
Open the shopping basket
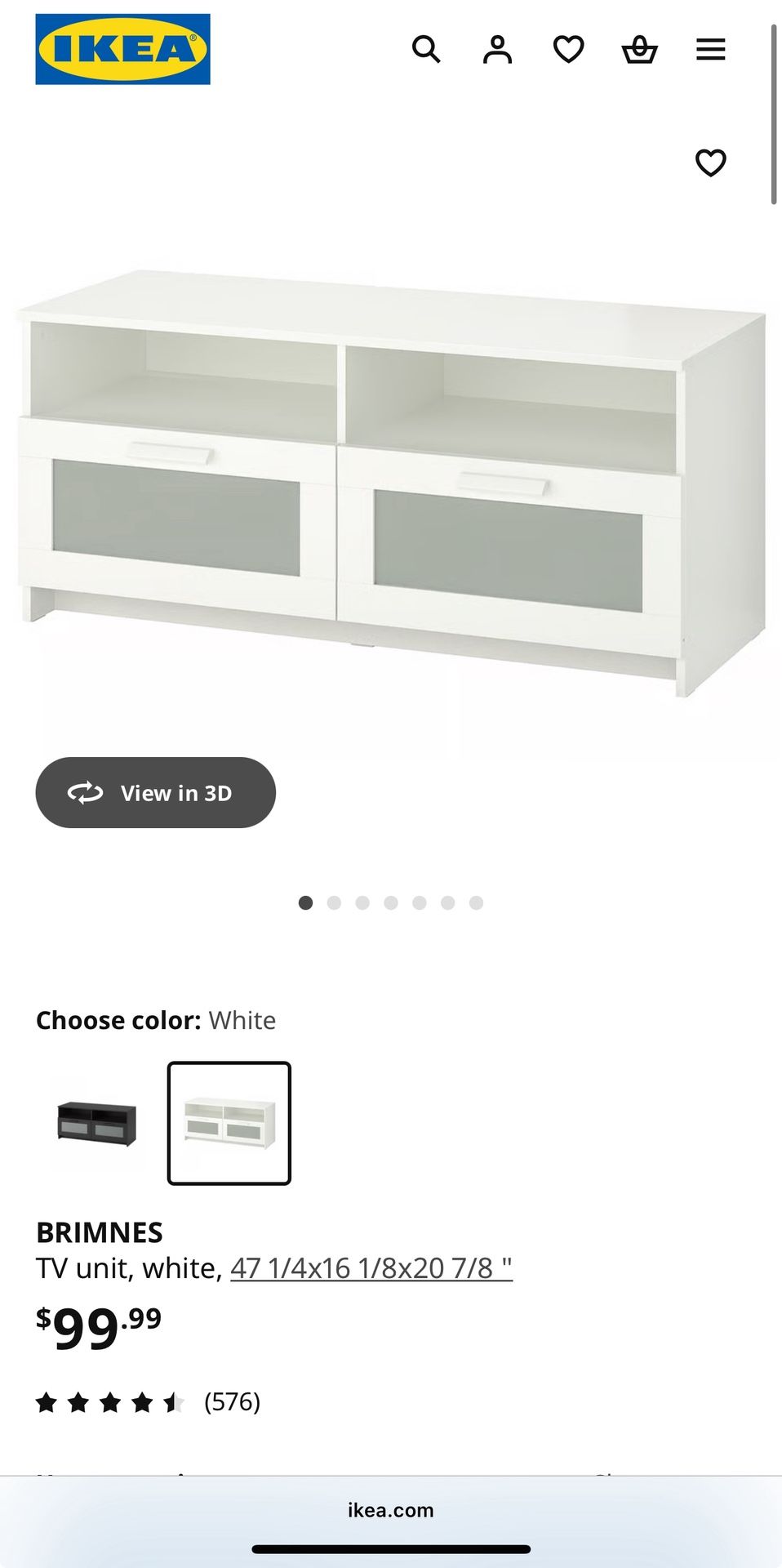pyautogui.click(x=639, y=50)
